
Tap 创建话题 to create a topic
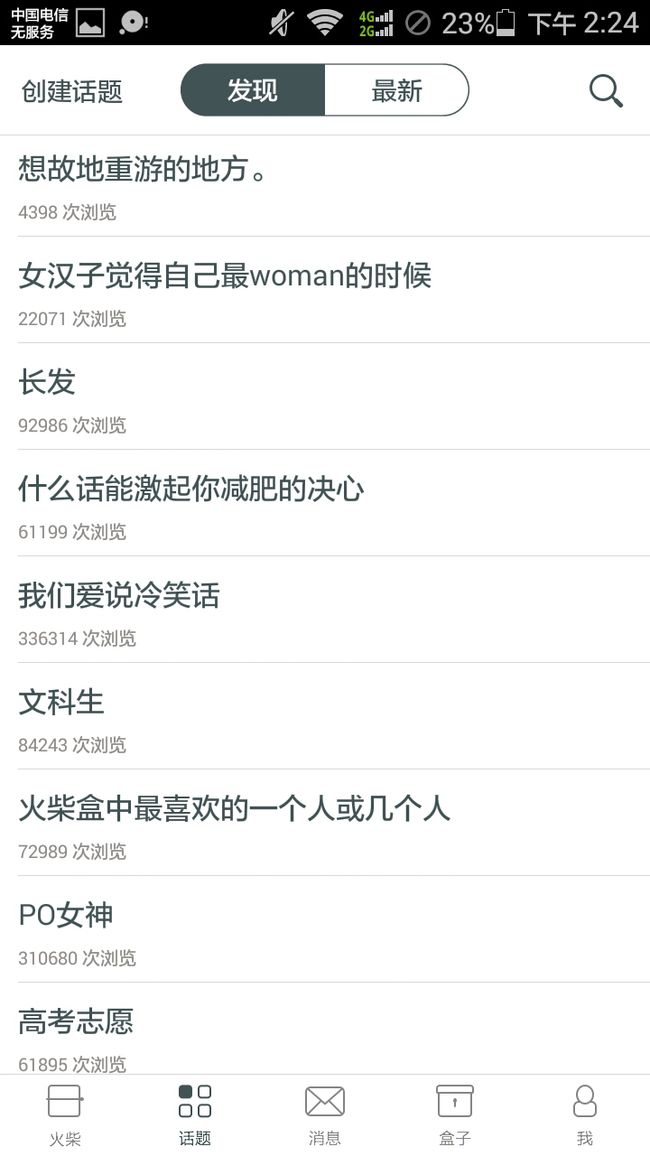(72, 92)
